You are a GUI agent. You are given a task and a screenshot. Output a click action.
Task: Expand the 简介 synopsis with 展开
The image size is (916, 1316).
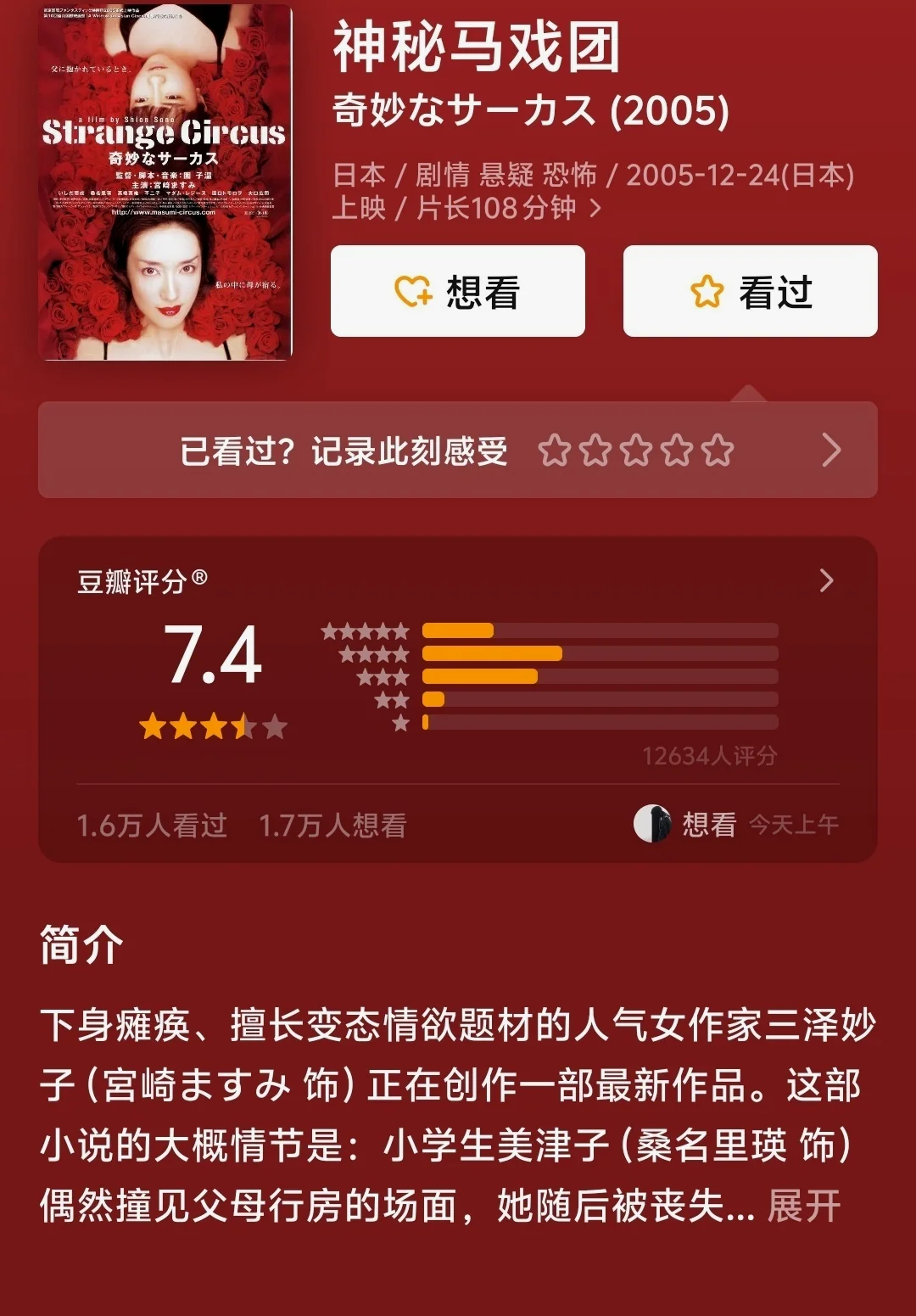(803, 1205)
